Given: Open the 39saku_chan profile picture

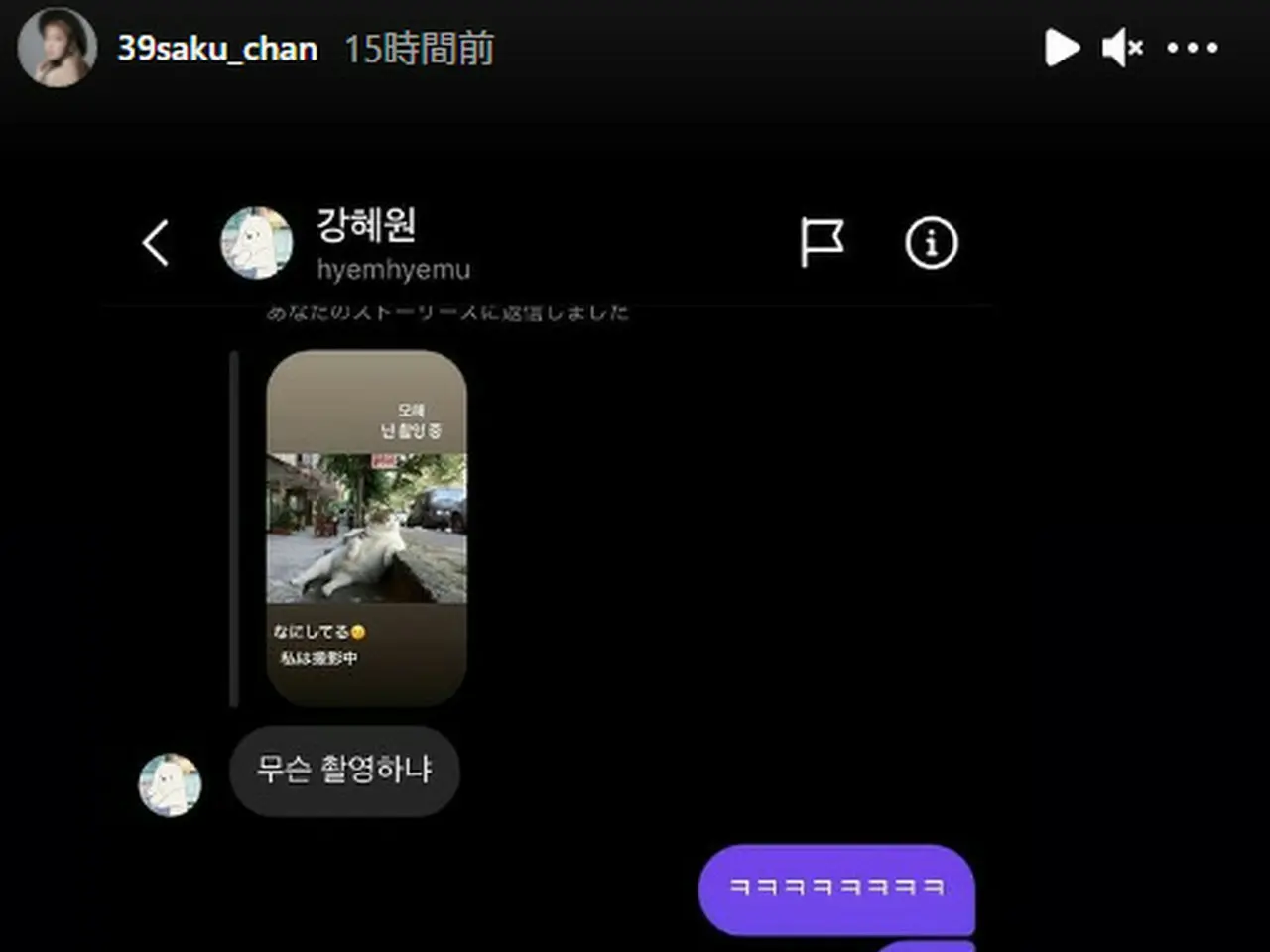Looking at the screenshot, I should (58, 48).
